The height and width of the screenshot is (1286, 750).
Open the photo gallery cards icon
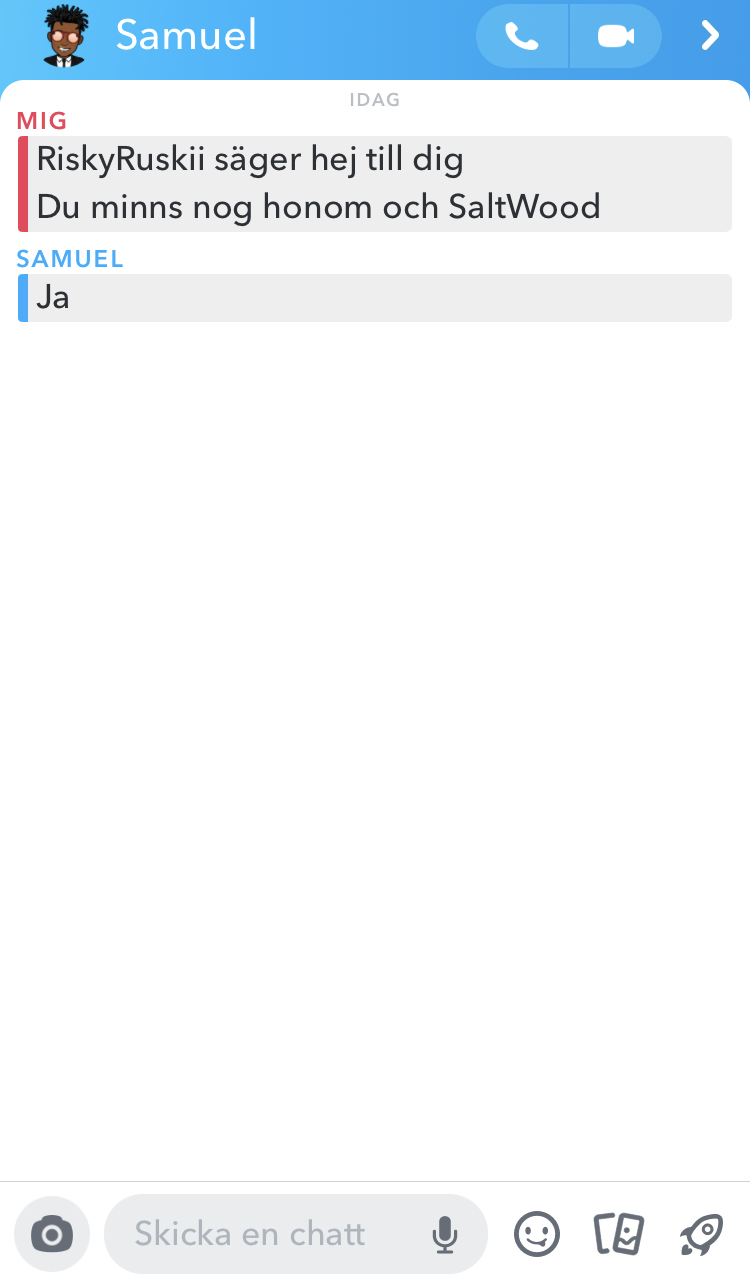click(x=619, y=1234)
